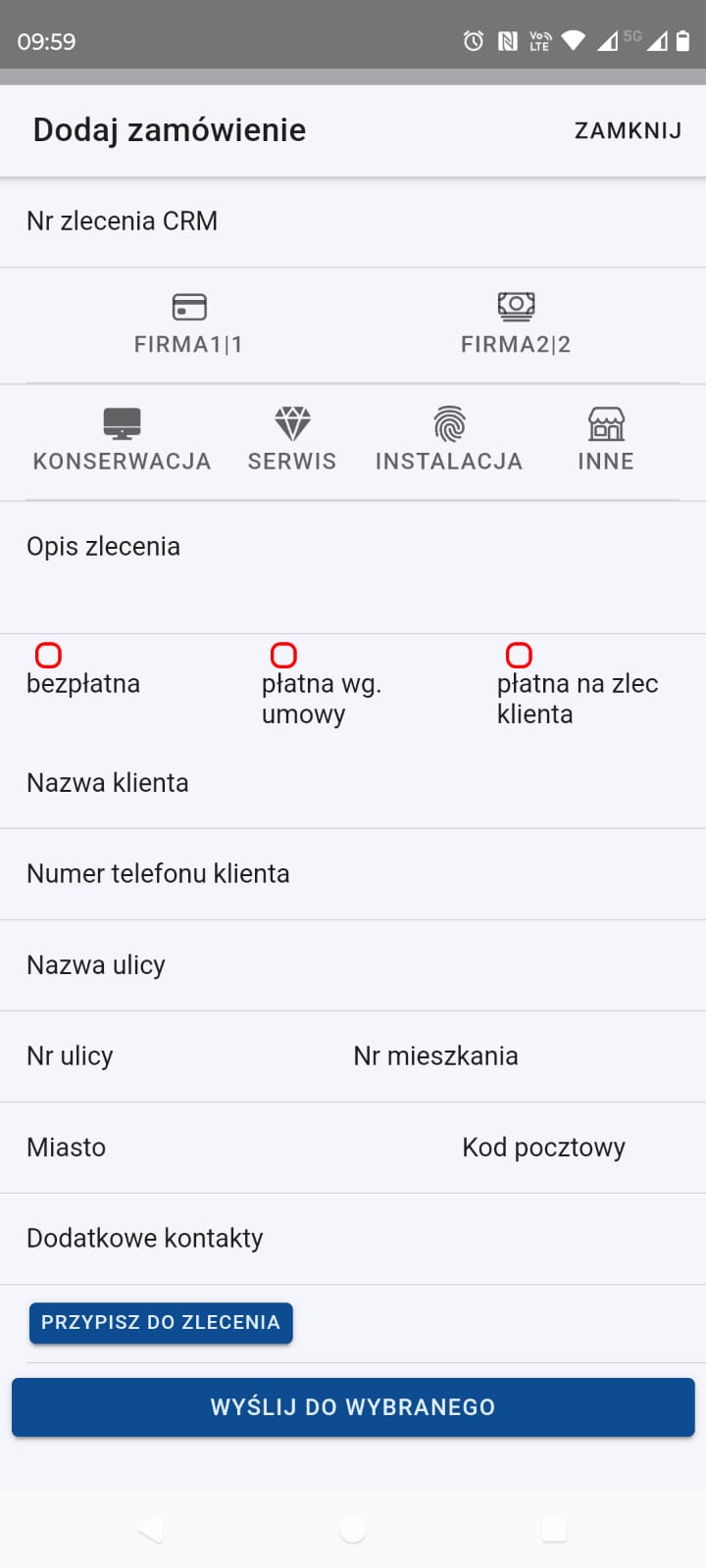Tap the Dodatkowe kontakty field
Viewport: 706px width, 1568px height.
tap(353, 1239)
